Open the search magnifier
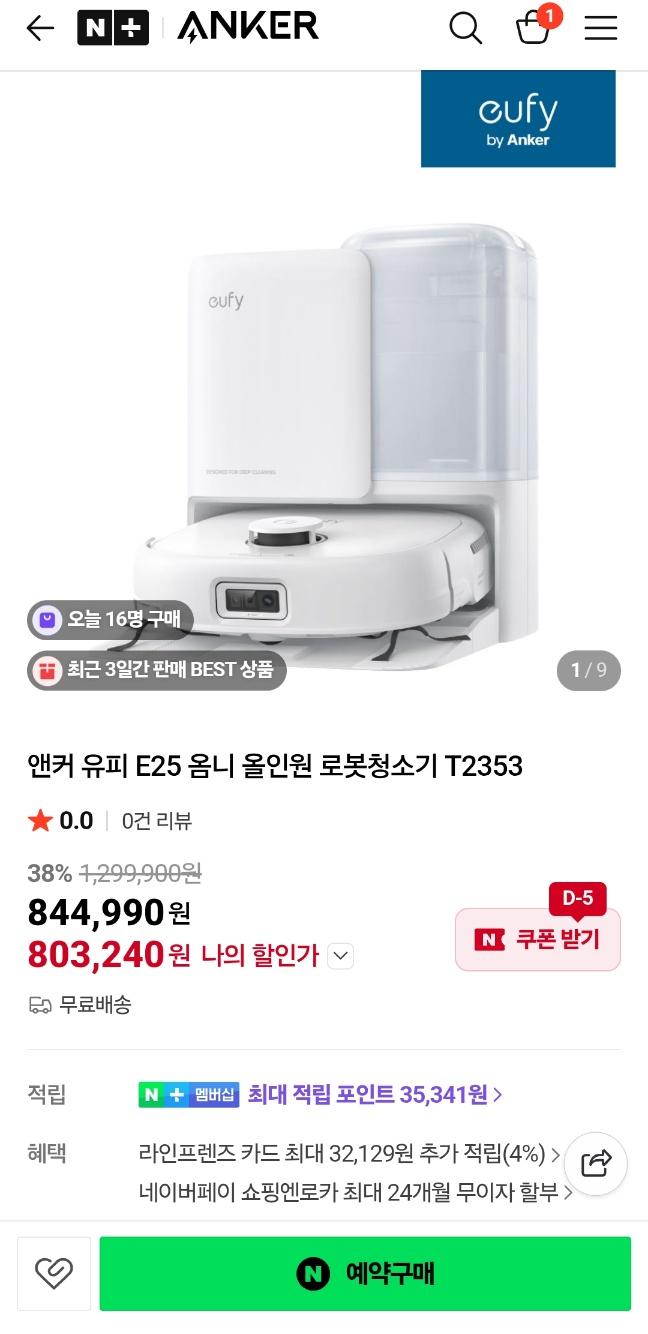The height and width of the screenshot is (1334, 648). click(x=465, y=28)
